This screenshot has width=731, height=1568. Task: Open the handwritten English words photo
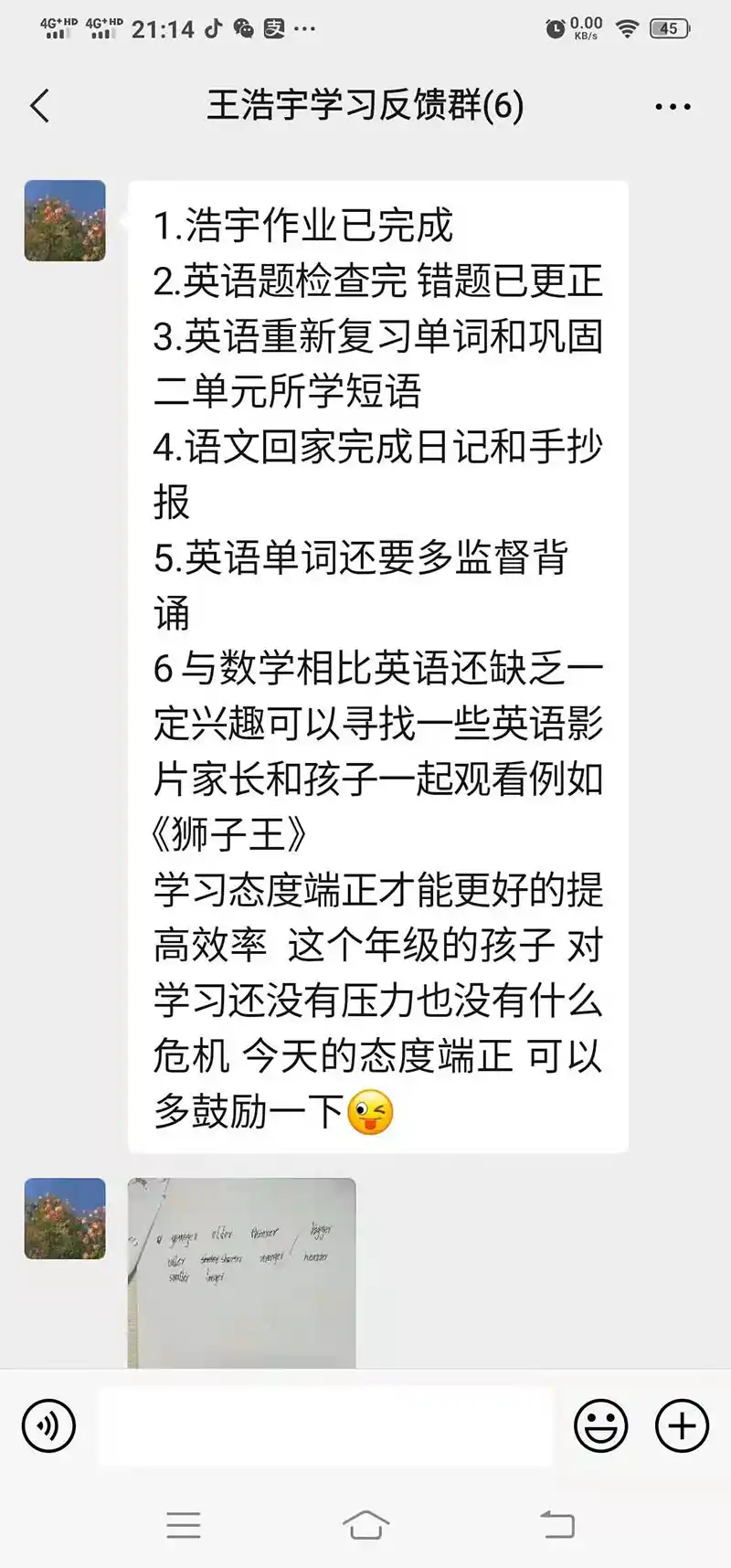coord(241,1272)
